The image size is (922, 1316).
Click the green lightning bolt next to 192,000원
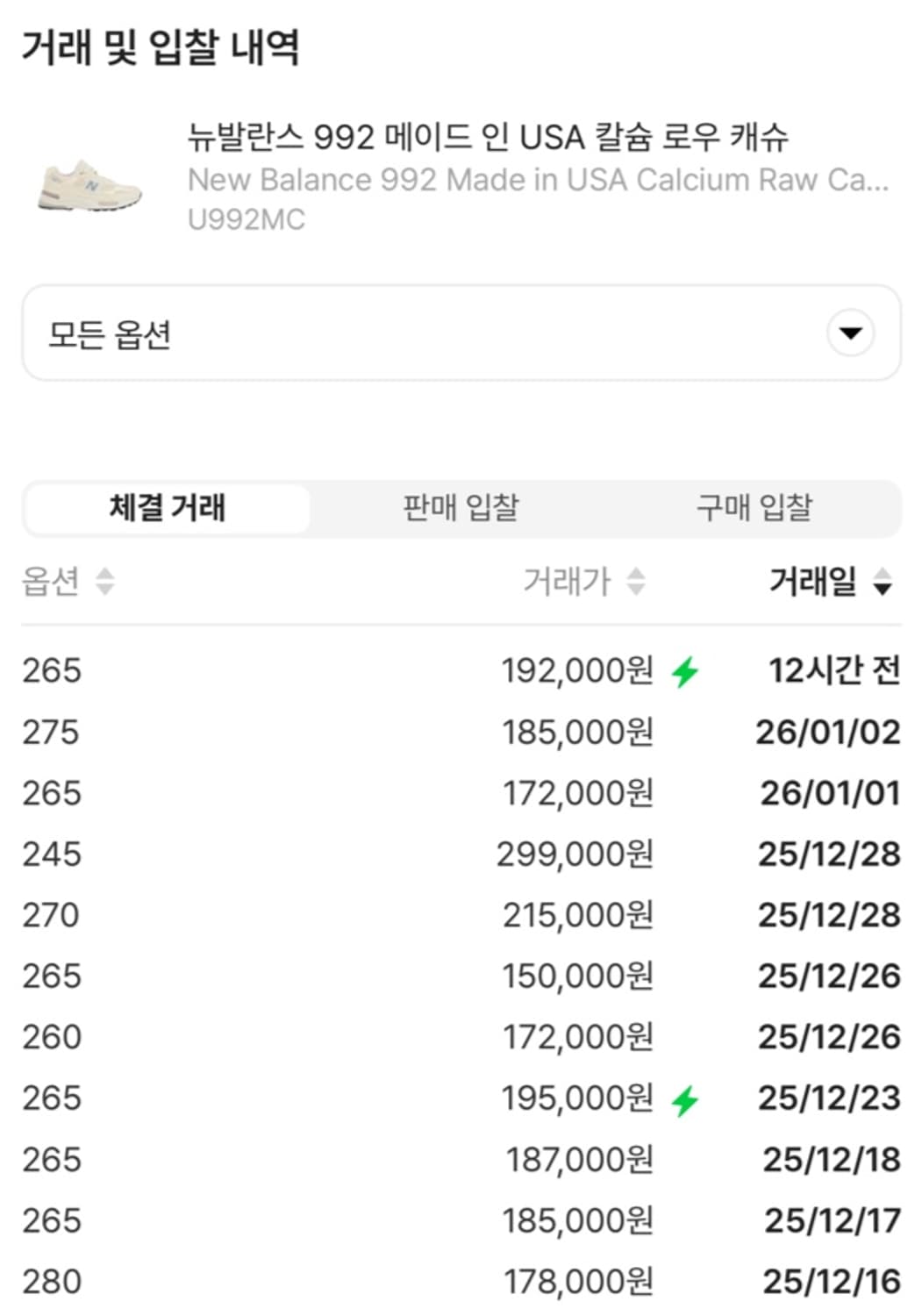pyautogui.click(x=684, y=671)
